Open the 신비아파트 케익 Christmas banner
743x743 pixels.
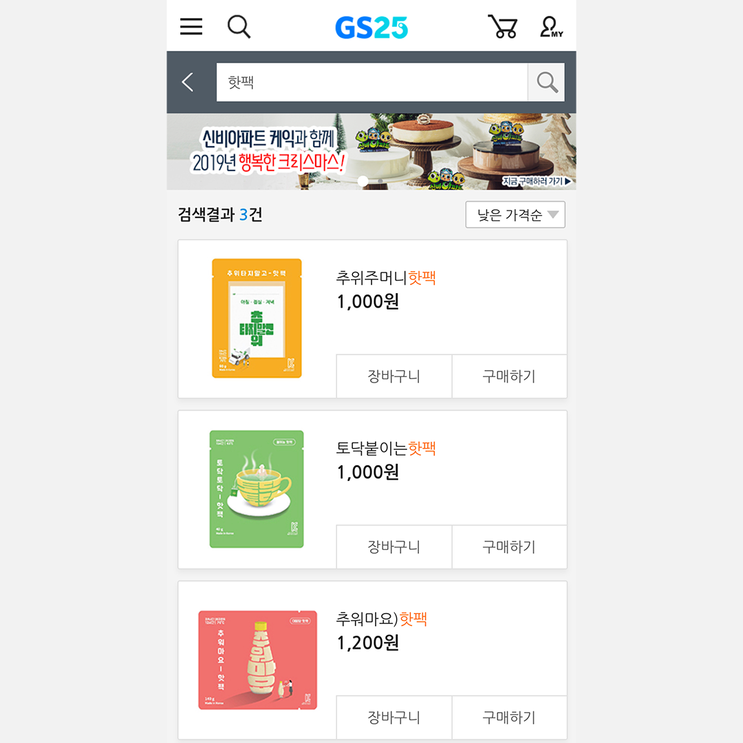click(372, 152)
